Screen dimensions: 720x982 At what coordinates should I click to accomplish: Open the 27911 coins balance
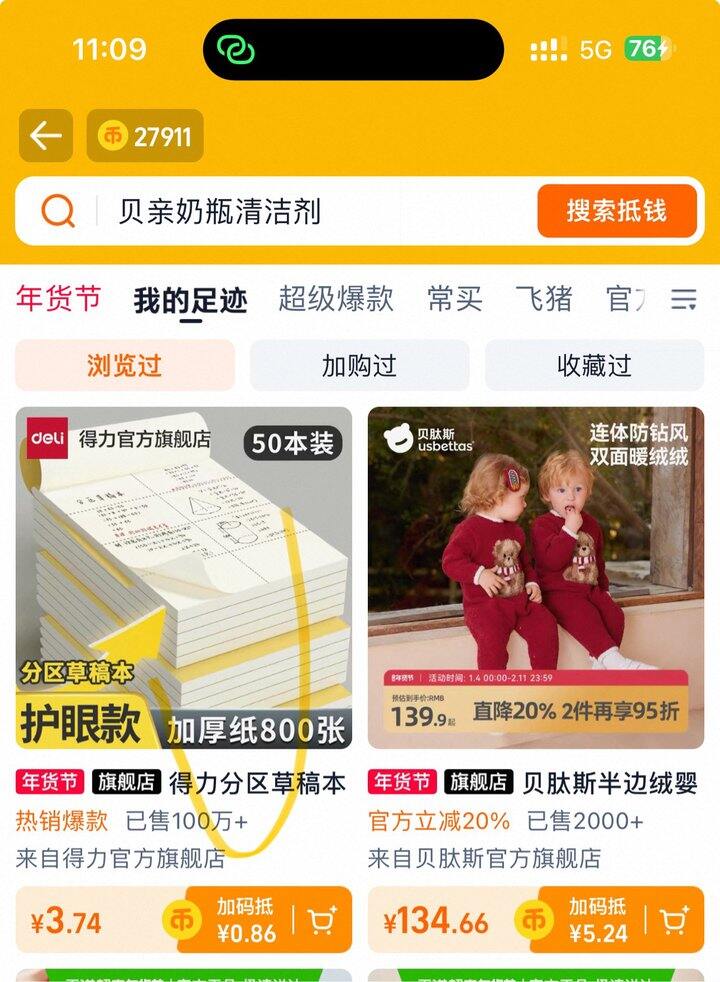145,136
